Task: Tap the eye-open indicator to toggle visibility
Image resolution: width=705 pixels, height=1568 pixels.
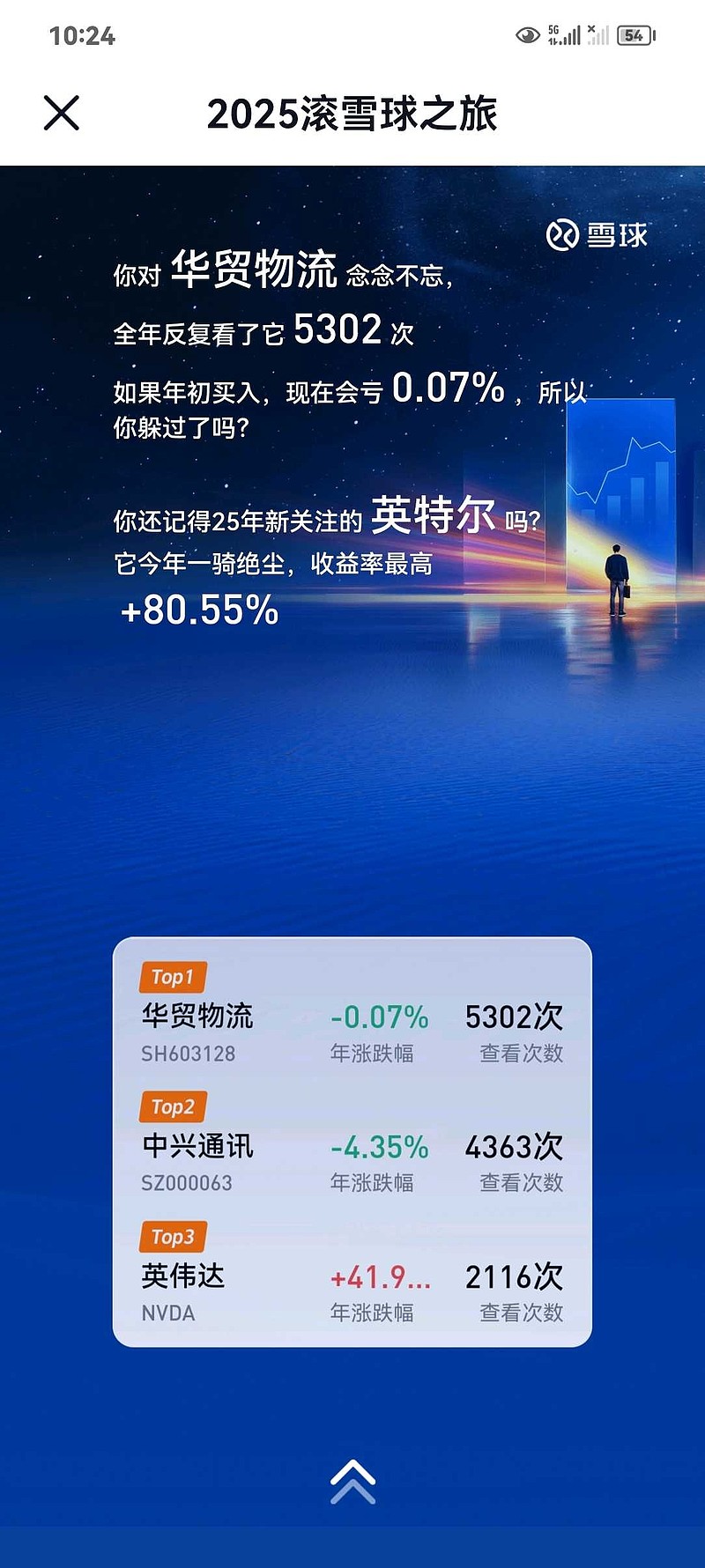Action: click(x=526, y=34)
